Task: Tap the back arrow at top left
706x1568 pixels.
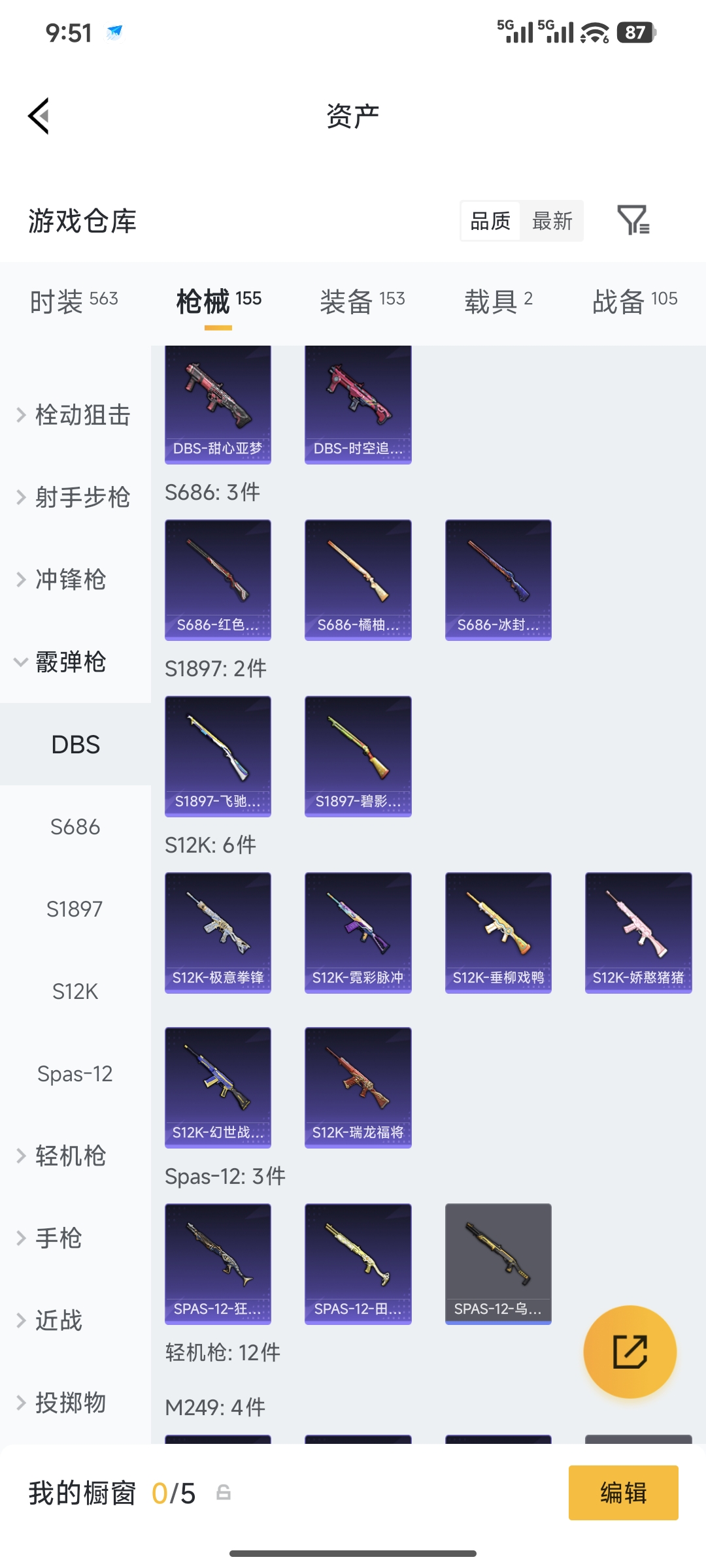Action: [x=39, y=115]
